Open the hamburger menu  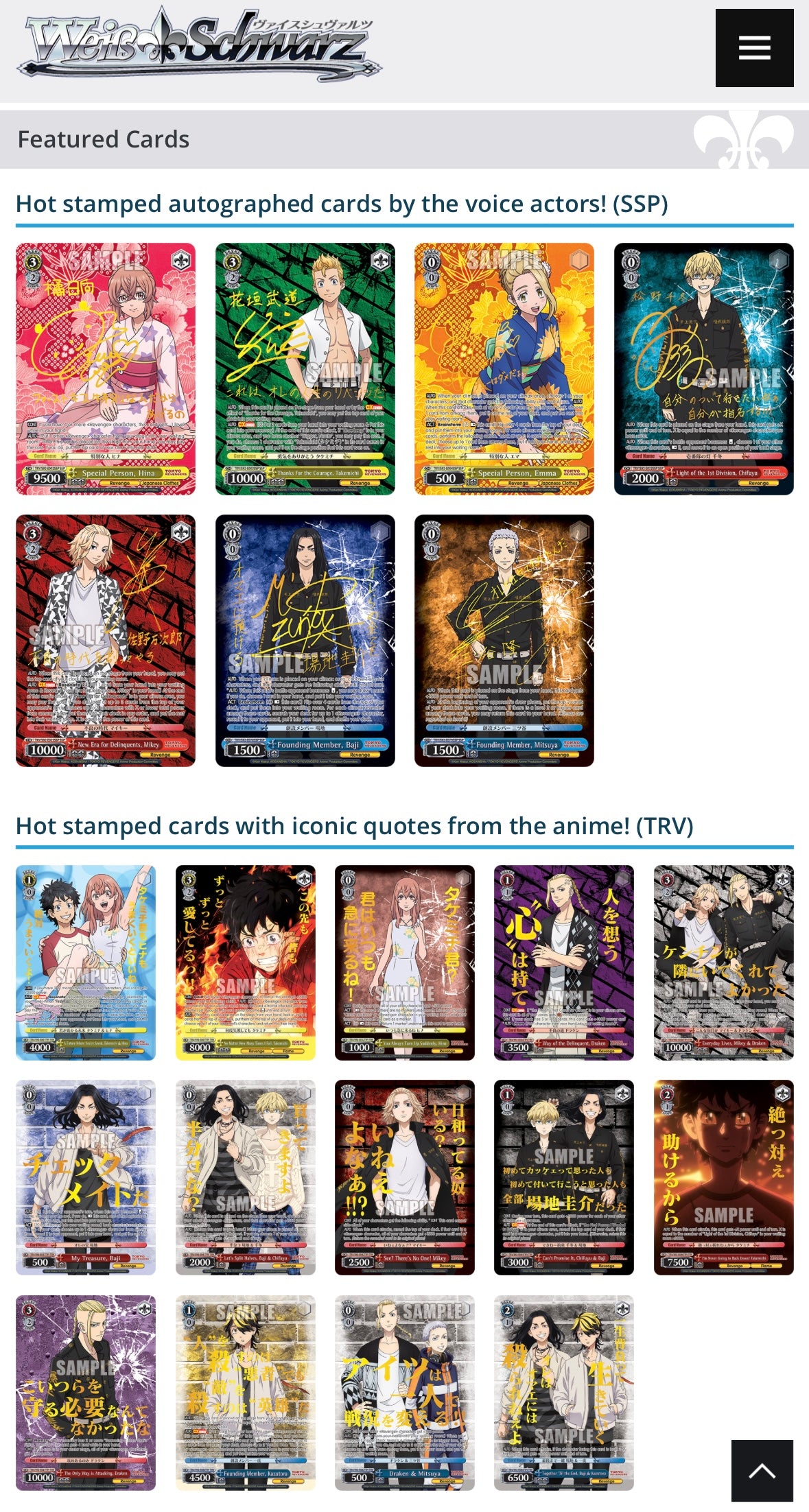tap(754, 48)
